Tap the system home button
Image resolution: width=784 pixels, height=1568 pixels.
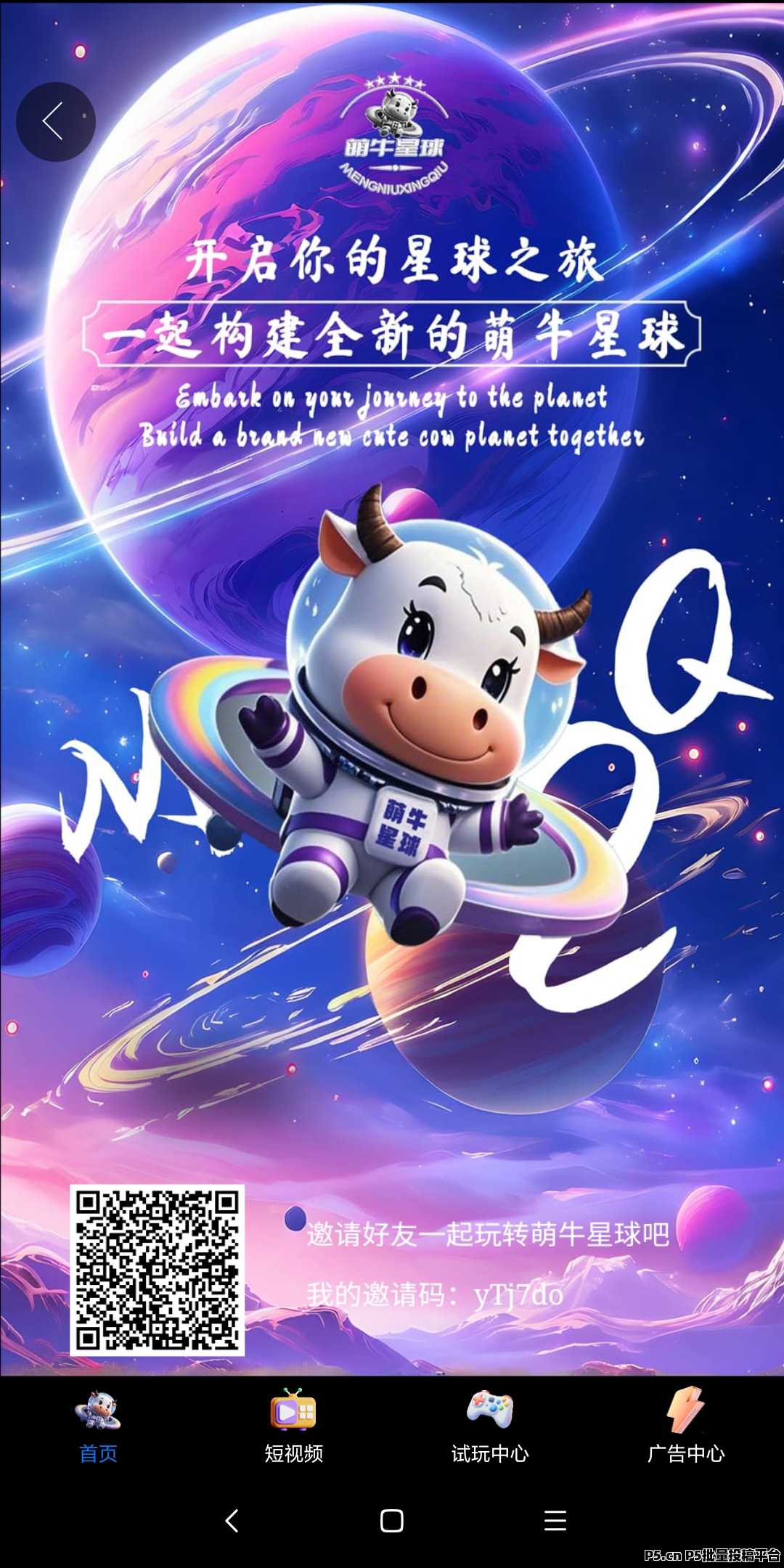click(392, 1521)
